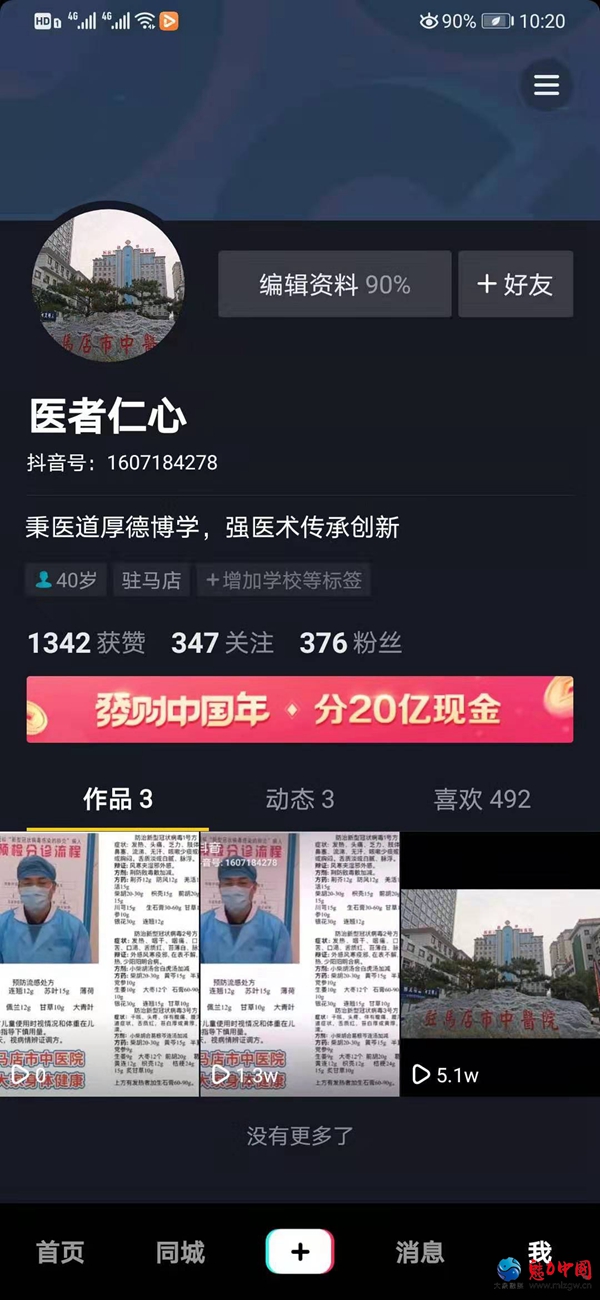Screen dimensions: 600x1300
Task: Open the hamburger menu
Action: coord(546,85)
